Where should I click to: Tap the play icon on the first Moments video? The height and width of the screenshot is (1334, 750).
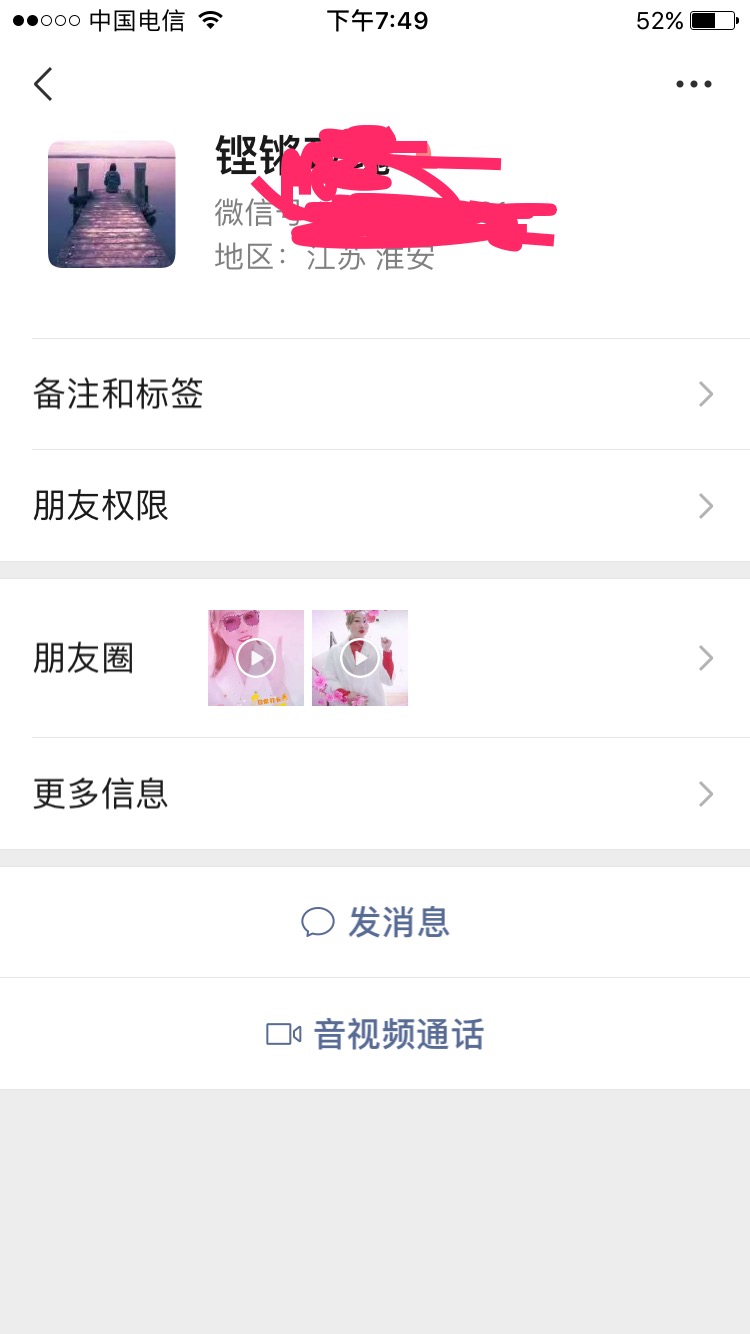pos(255,657)
